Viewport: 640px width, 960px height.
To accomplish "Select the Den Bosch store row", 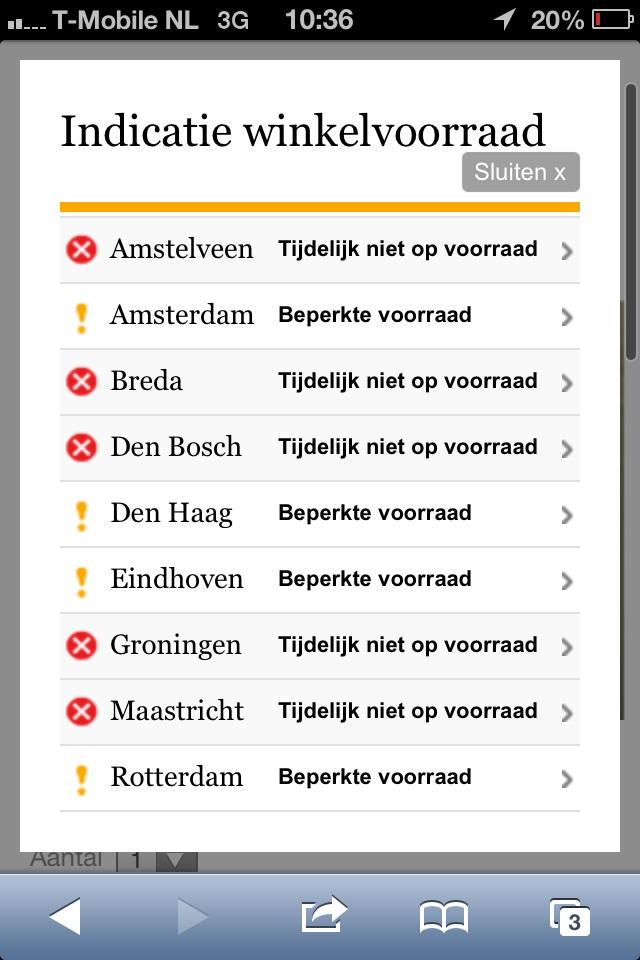I will click(x=320, y=448).
